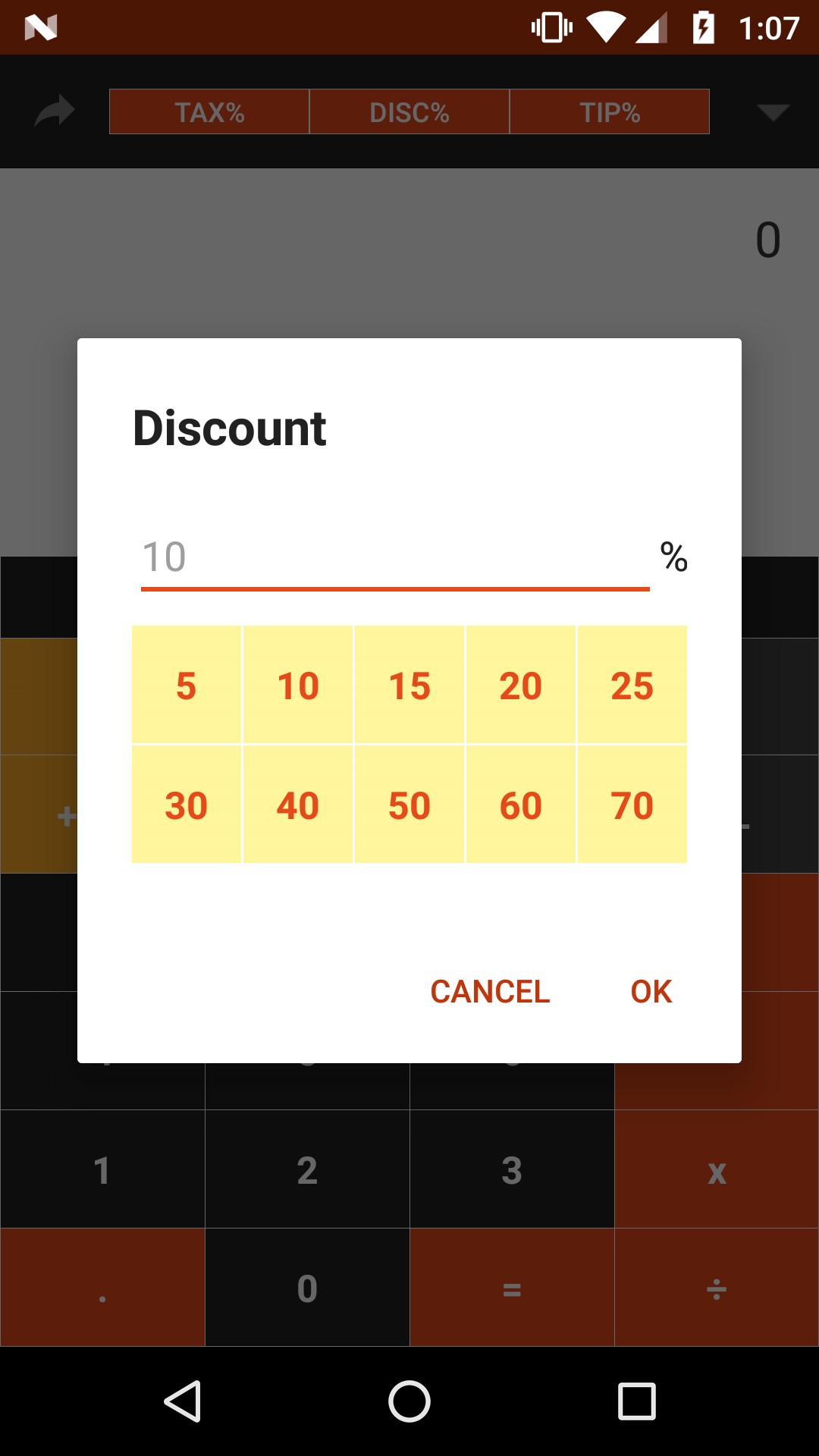This screenshot has height=1456, width=819.
Task: Pick the 70 percent preset
Action: pyautogui.click(x=632, y=805)
